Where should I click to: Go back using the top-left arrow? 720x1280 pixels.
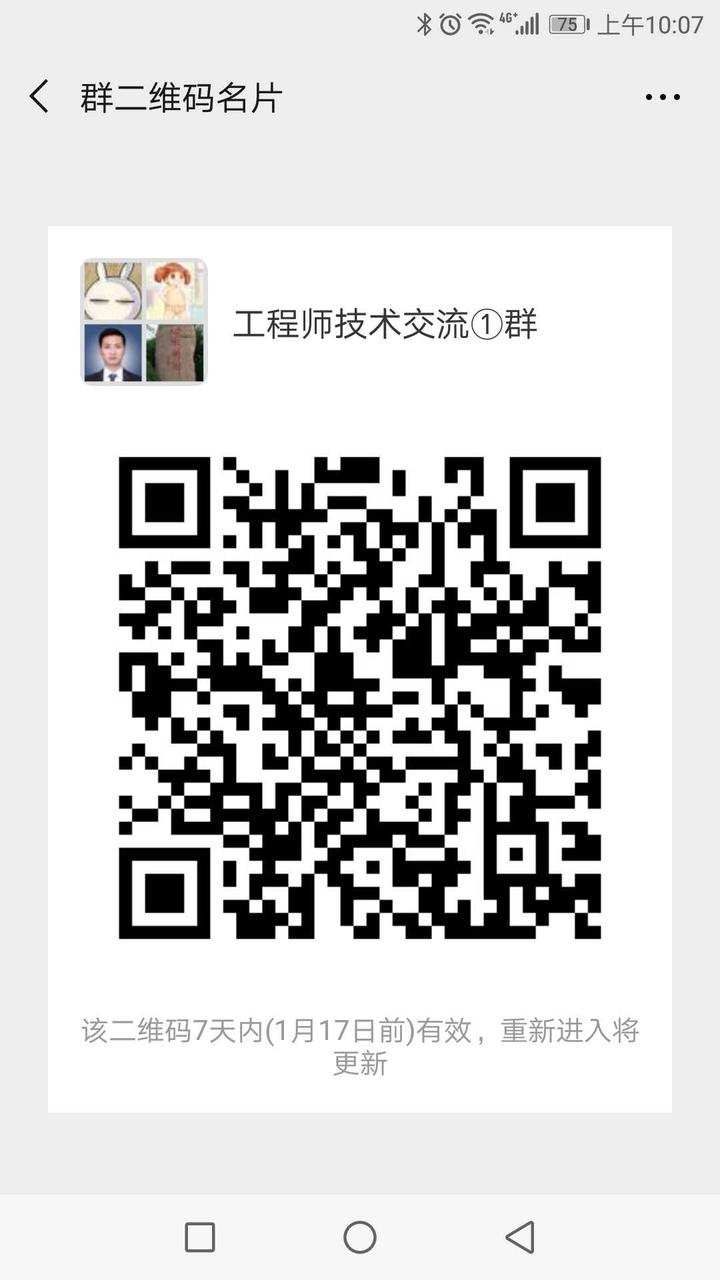[x=39, y=97]
